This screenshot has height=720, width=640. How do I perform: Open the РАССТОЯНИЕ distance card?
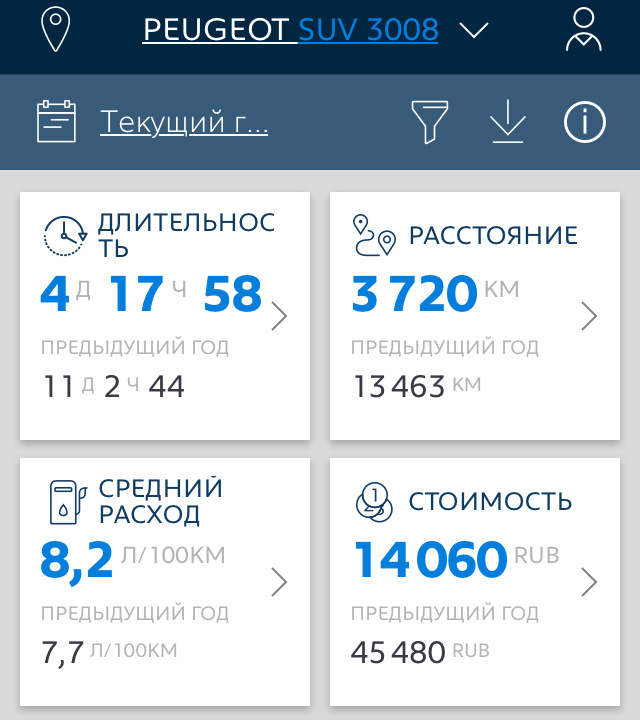475,316
